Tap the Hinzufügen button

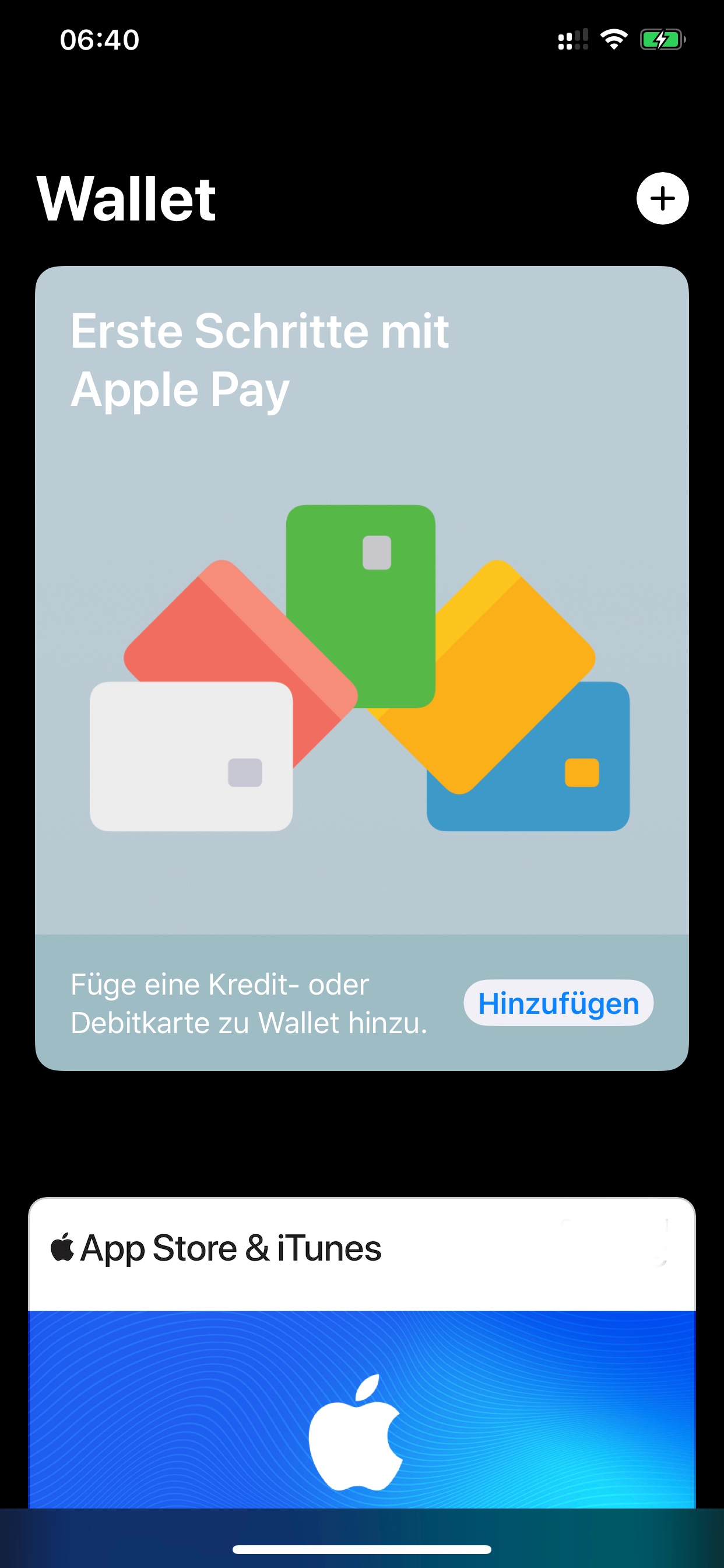(558, 1003)
